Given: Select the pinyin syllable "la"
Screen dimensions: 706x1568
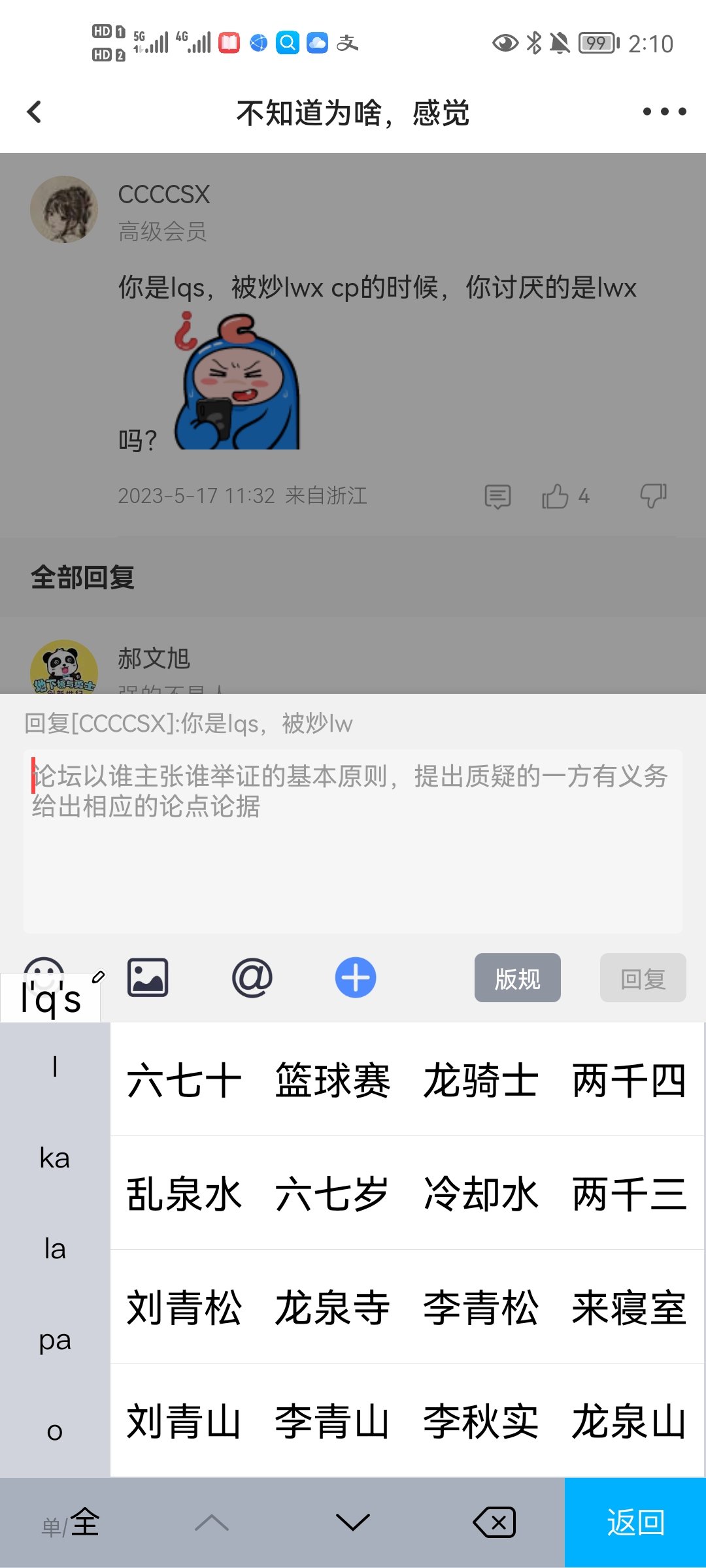Looking at the screenshot, I should [x=55, y=1249].
